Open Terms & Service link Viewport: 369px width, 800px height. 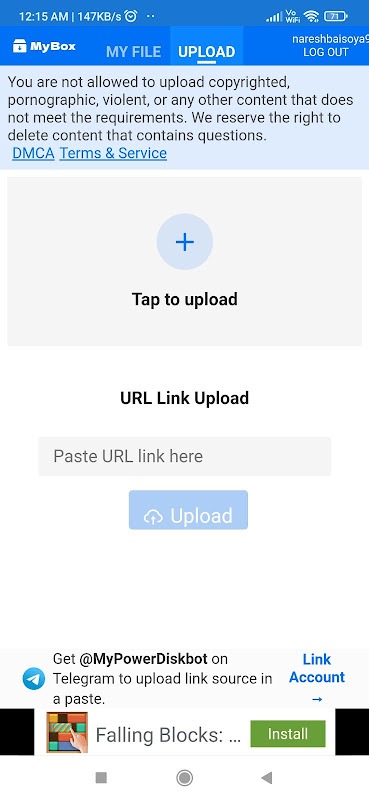coord(113,153)
